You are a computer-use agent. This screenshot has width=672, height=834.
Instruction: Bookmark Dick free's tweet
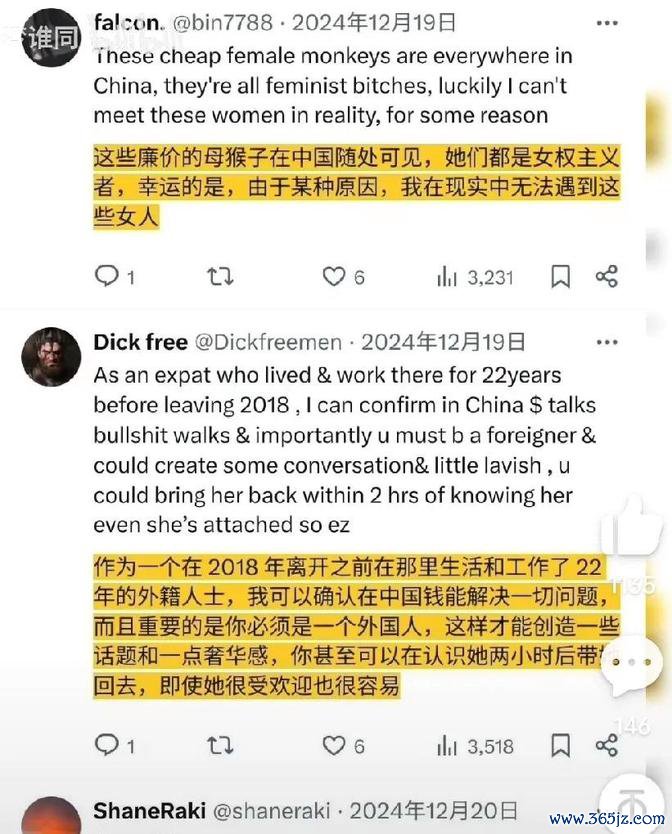(x=561, y=745)
